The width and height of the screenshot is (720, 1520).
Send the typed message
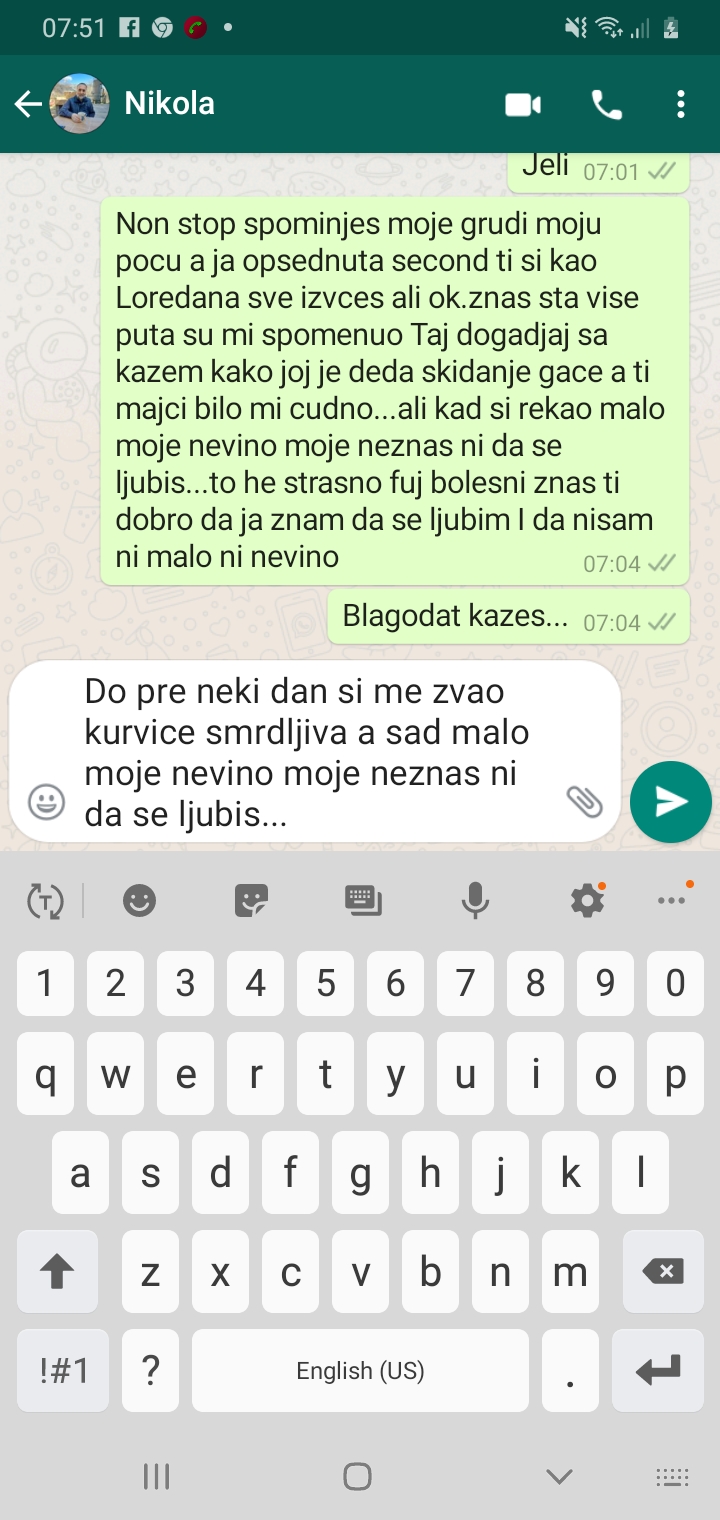click(x=670, y=801)
